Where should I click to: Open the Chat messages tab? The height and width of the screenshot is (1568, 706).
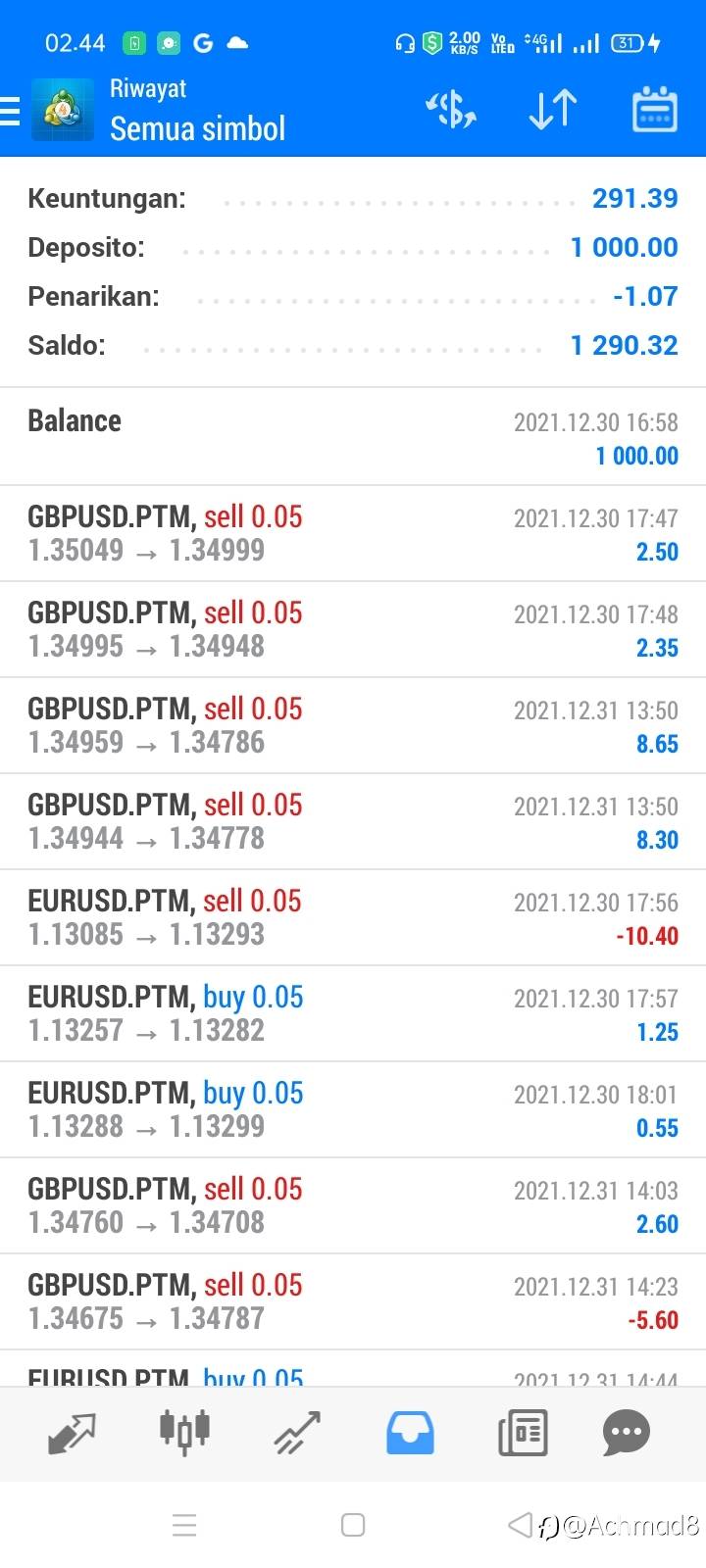coord(626,1433)
